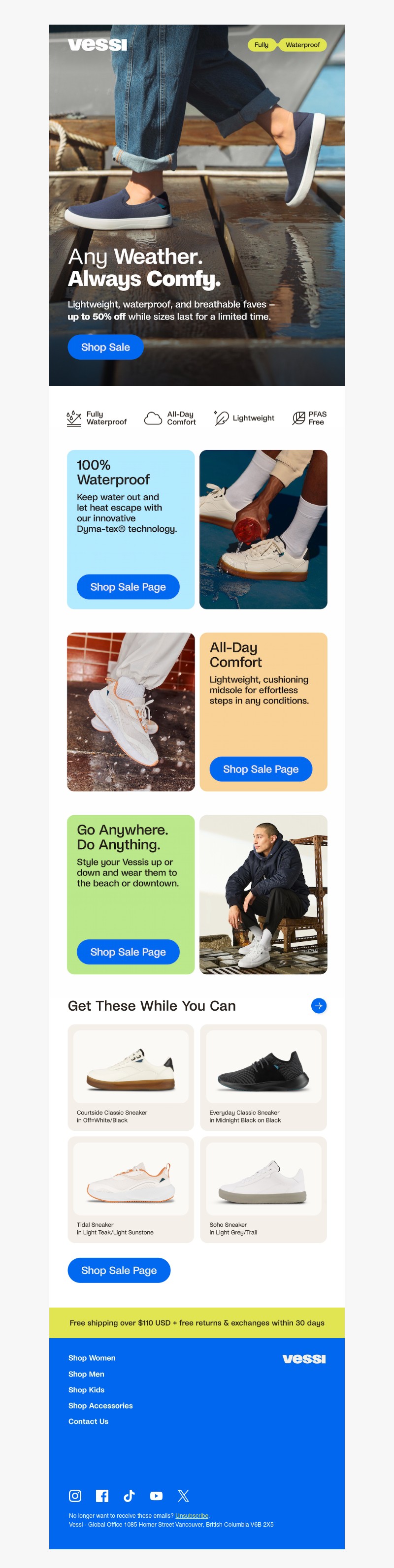Tap the arrow next to Get These While You Can

(319, 1006)
